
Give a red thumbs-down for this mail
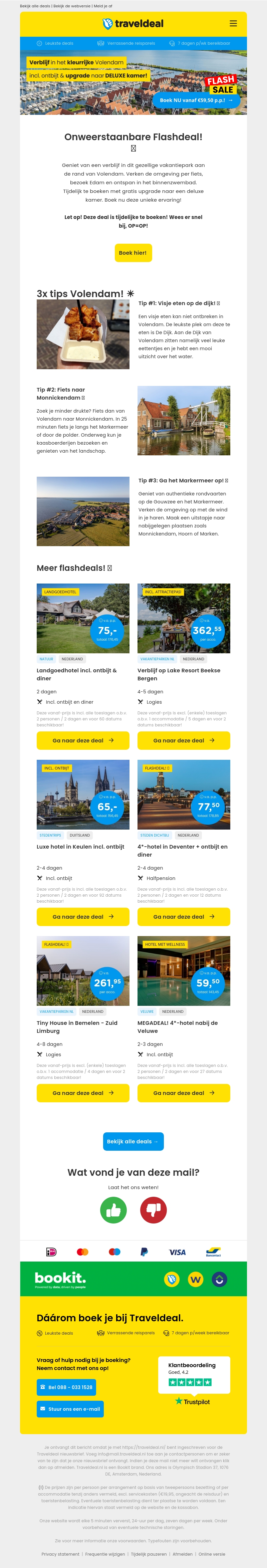[x=153, y=1210]
